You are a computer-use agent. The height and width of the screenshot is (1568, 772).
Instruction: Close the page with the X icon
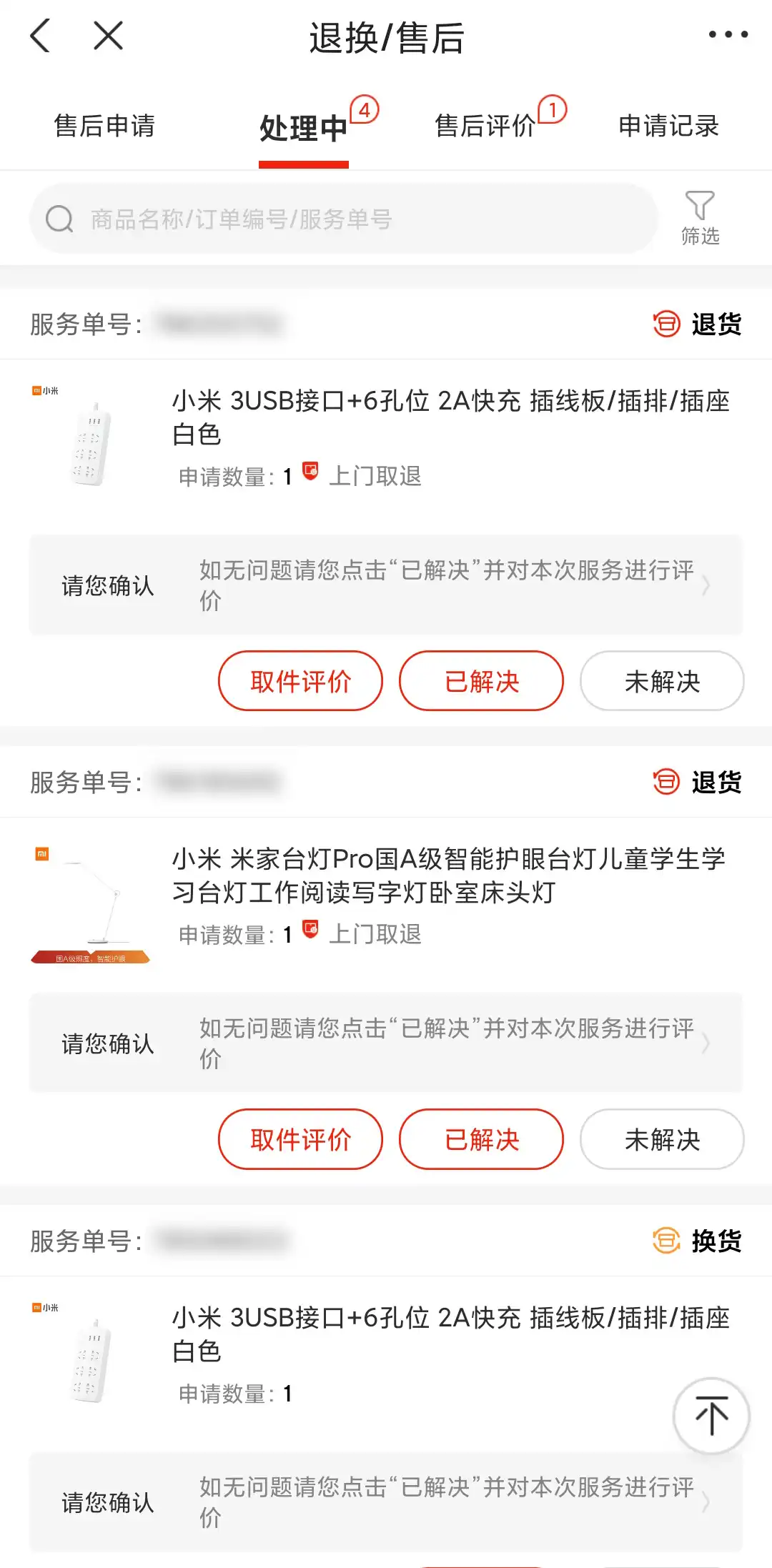pos(108,35)
